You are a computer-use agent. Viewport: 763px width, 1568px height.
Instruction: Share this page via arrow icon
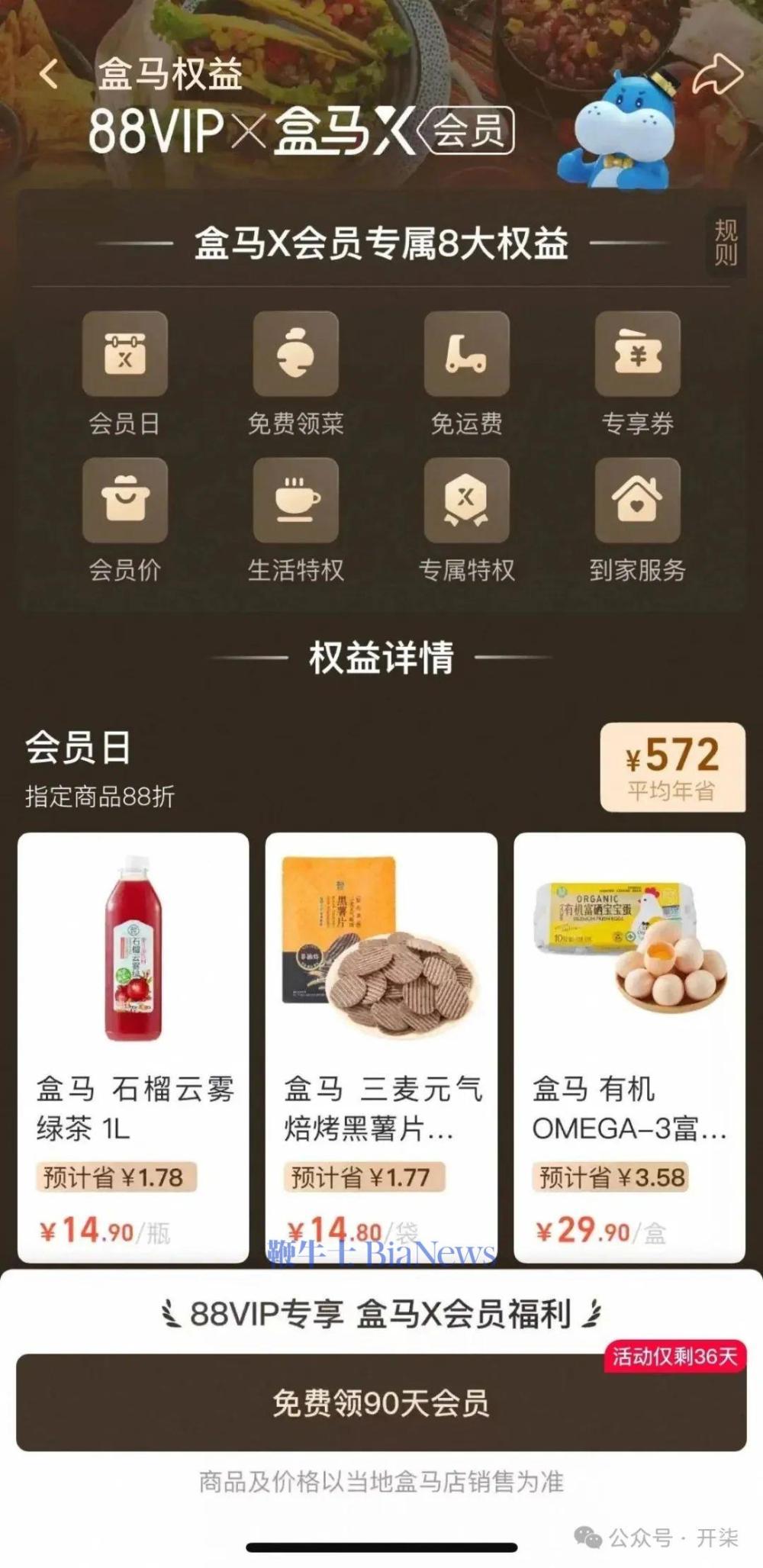(x=717, y=76)
